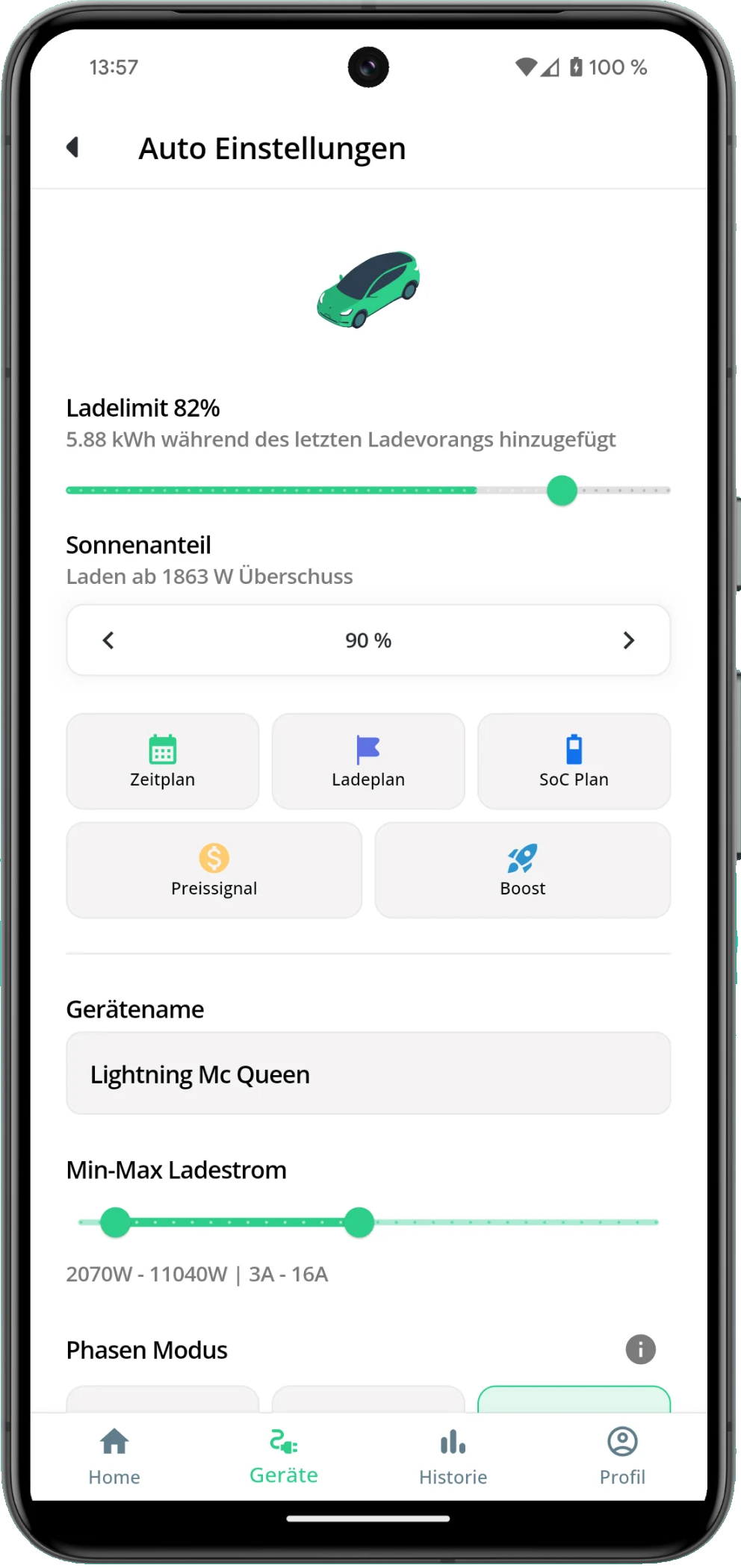The width and height of the screenshot is (741, 1568).
Task: Increase Sonnenanteil with the right chevron
Action: coord(628,641)
